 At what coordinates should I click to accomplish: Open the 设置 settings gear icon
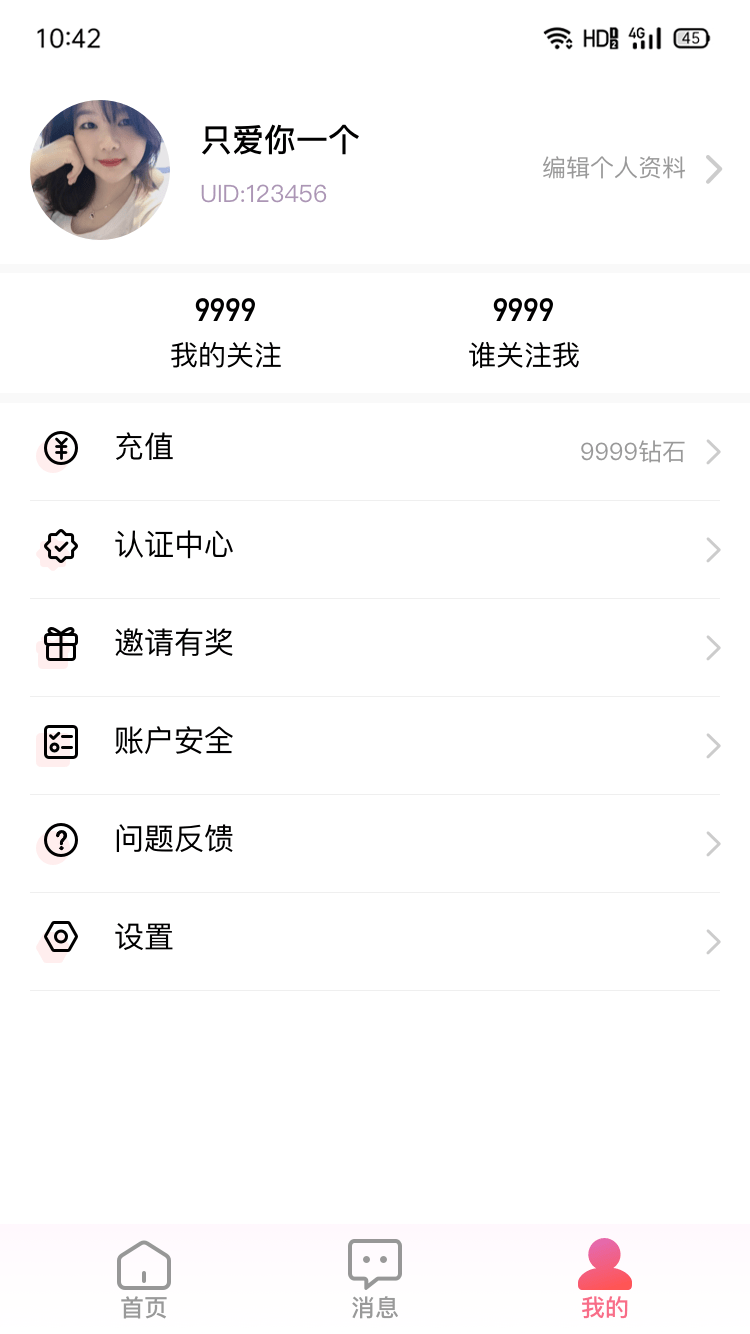pyautogui.click(x=60, y=938)
